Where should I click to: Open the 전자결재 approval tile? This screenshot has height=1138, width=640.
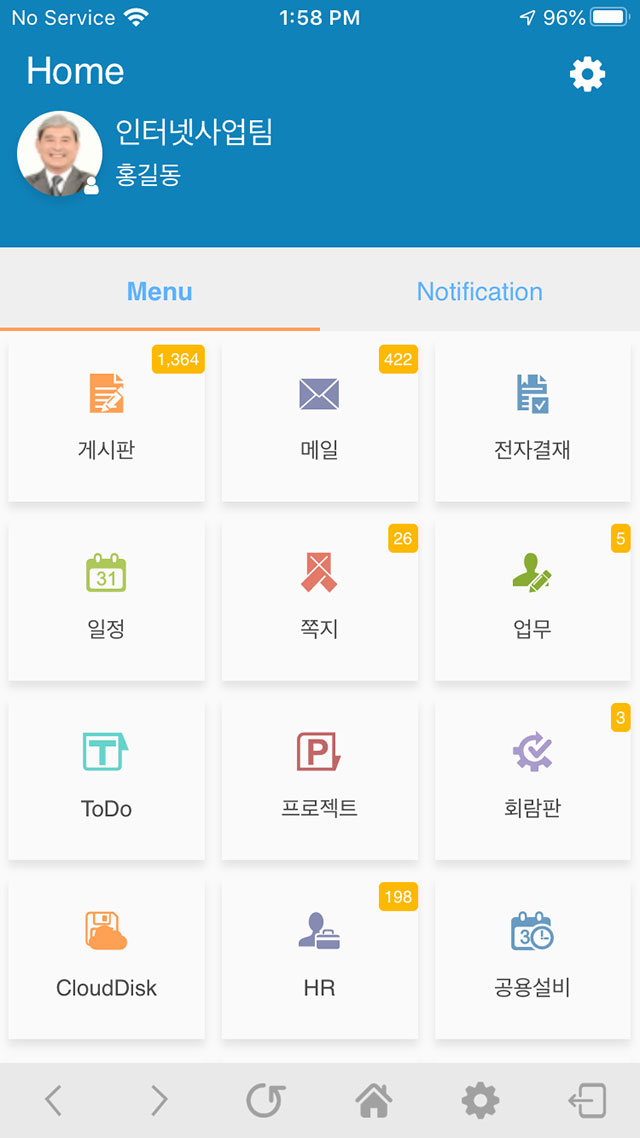533,421
